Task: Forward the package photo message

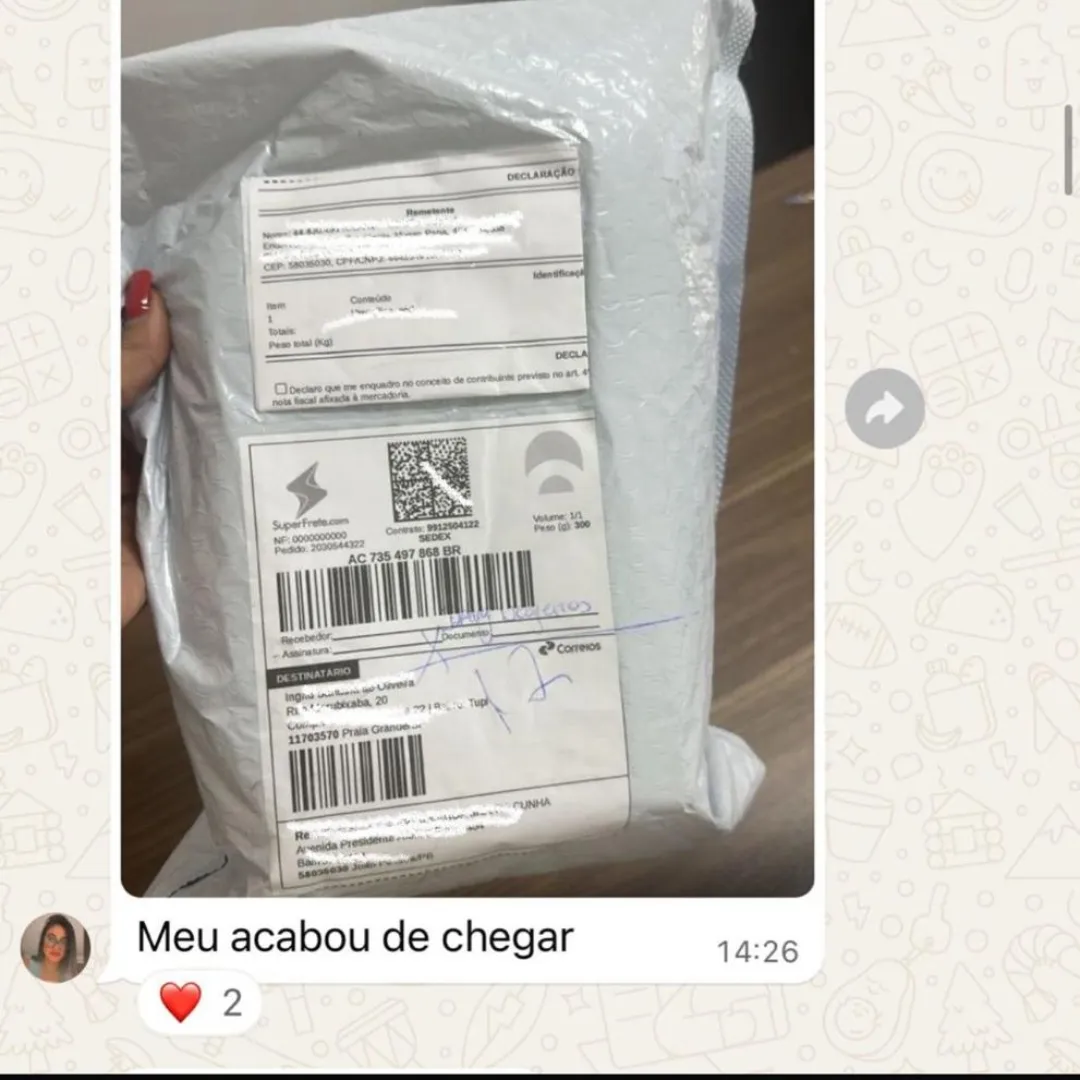Action: (x=884, y=408)
